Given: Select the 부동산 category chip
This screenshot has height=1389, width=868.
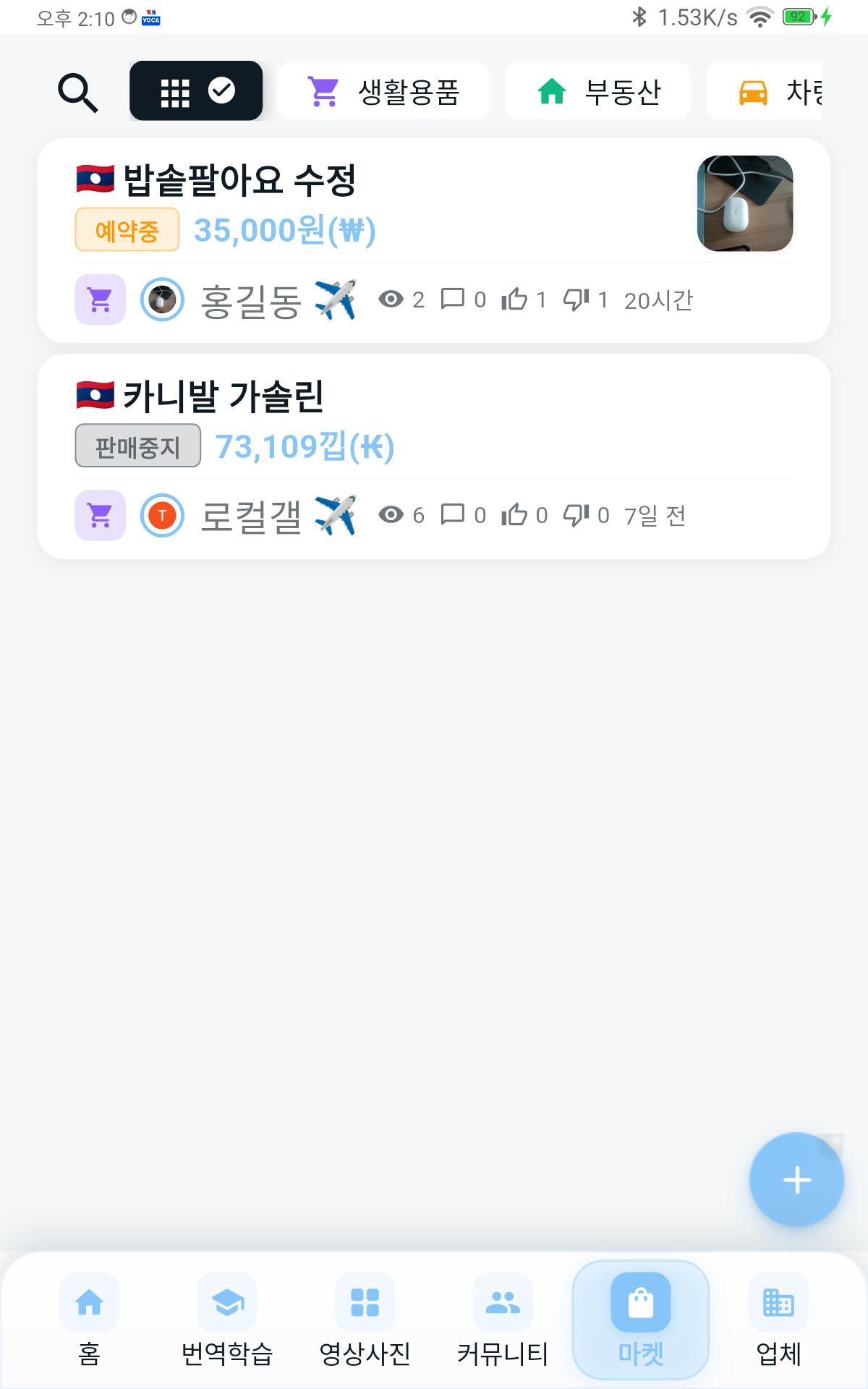Looking at the screenshot, I should 598,90.
